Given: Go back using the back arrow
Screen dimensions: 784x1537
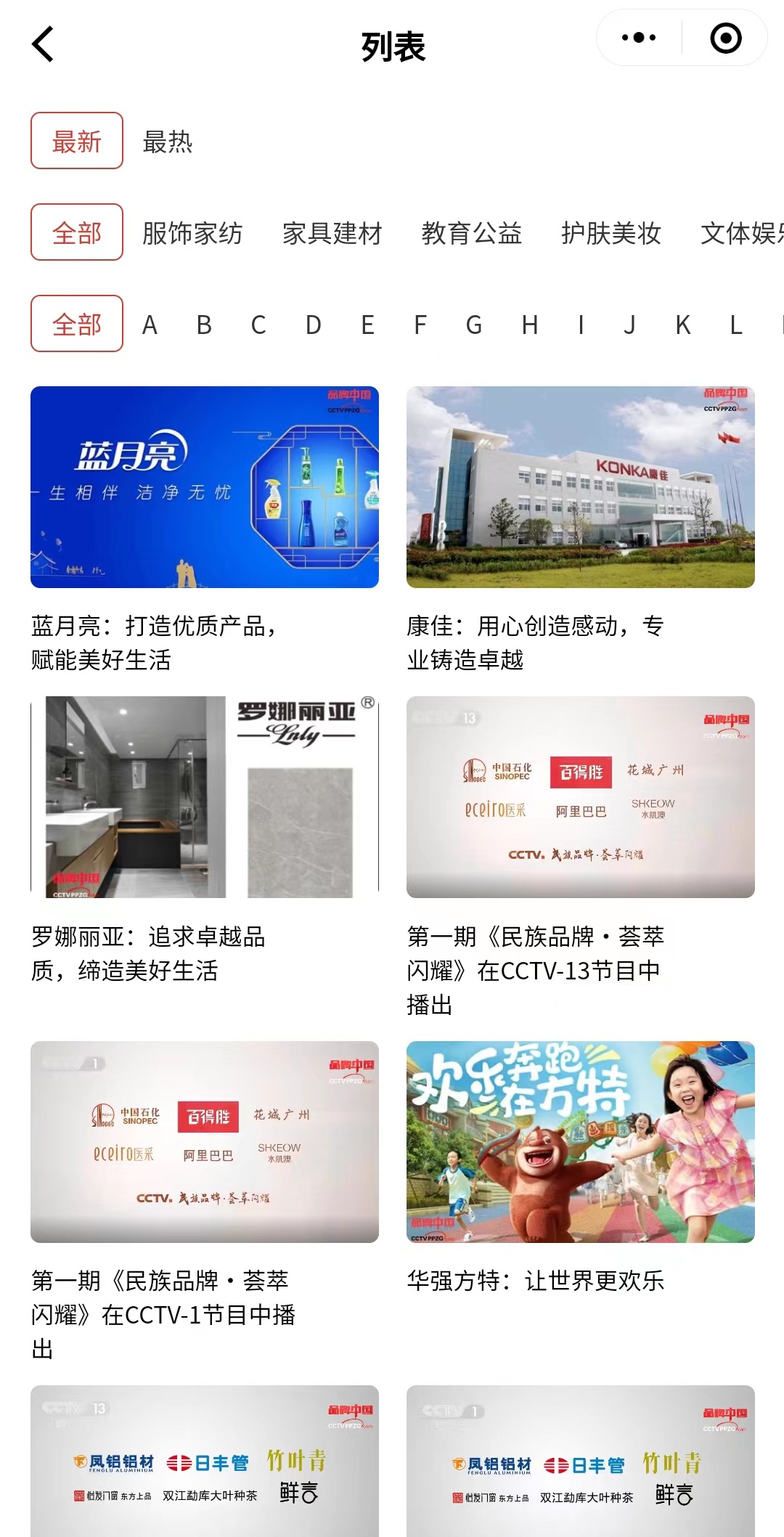Looking at the screenshot, I should click(44, 44).
